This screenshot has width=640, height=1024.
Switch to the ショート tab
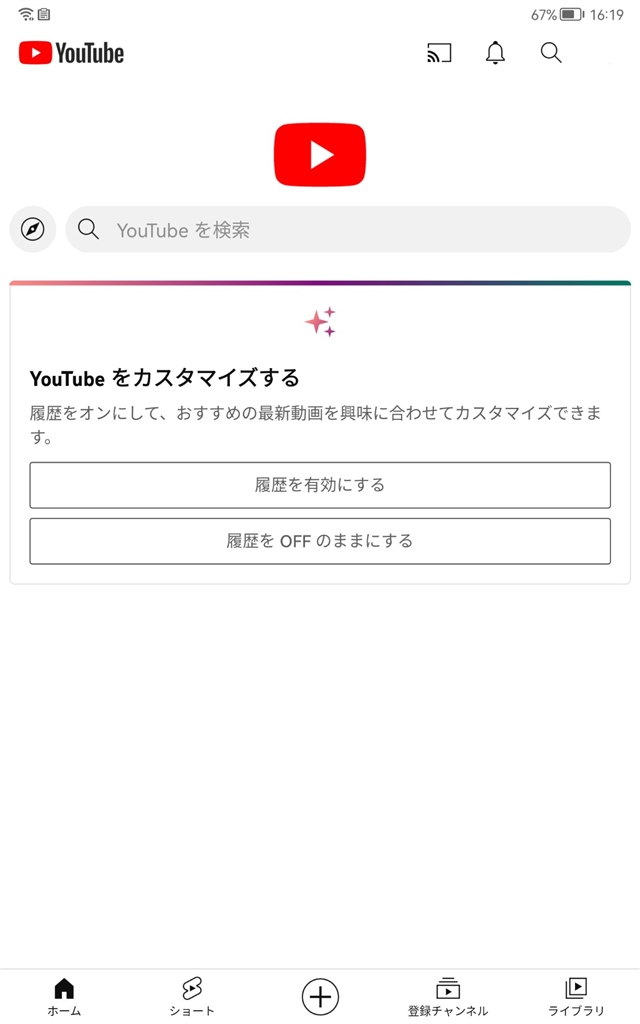[x=192, y=997]
